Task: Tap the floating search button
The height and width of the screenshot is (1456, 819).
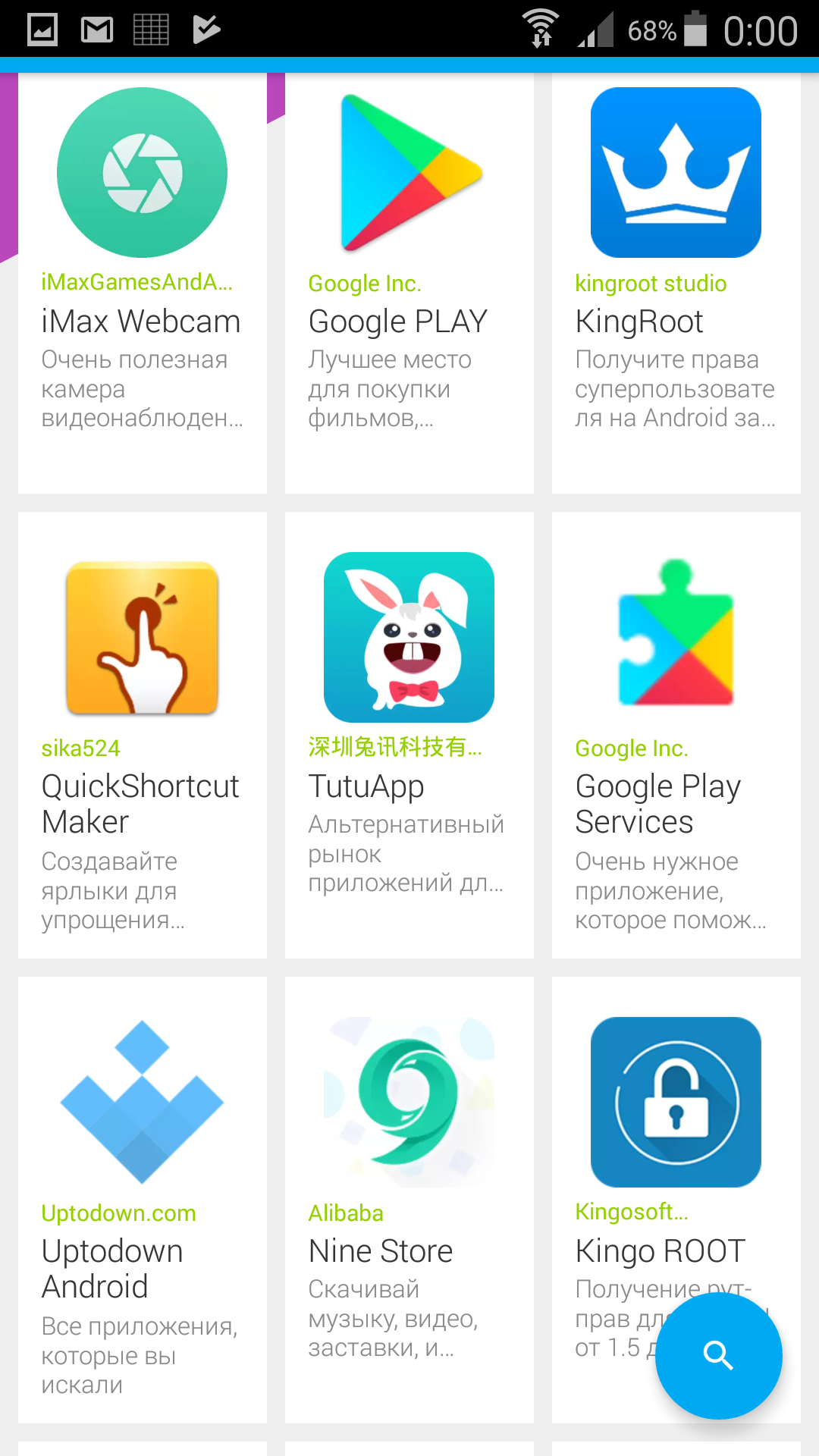Action: (x=718, y=1355)
